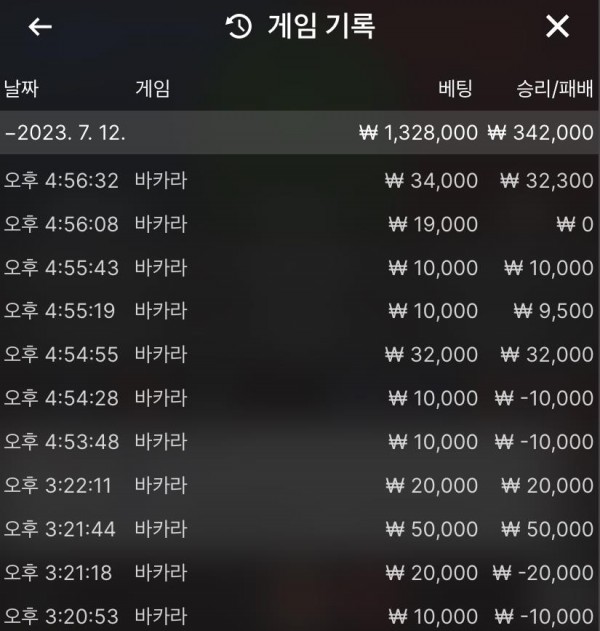Open the 오후 3:21:44 바카라 record
Screen dimensions: 600x631
[x=300, y=529]
